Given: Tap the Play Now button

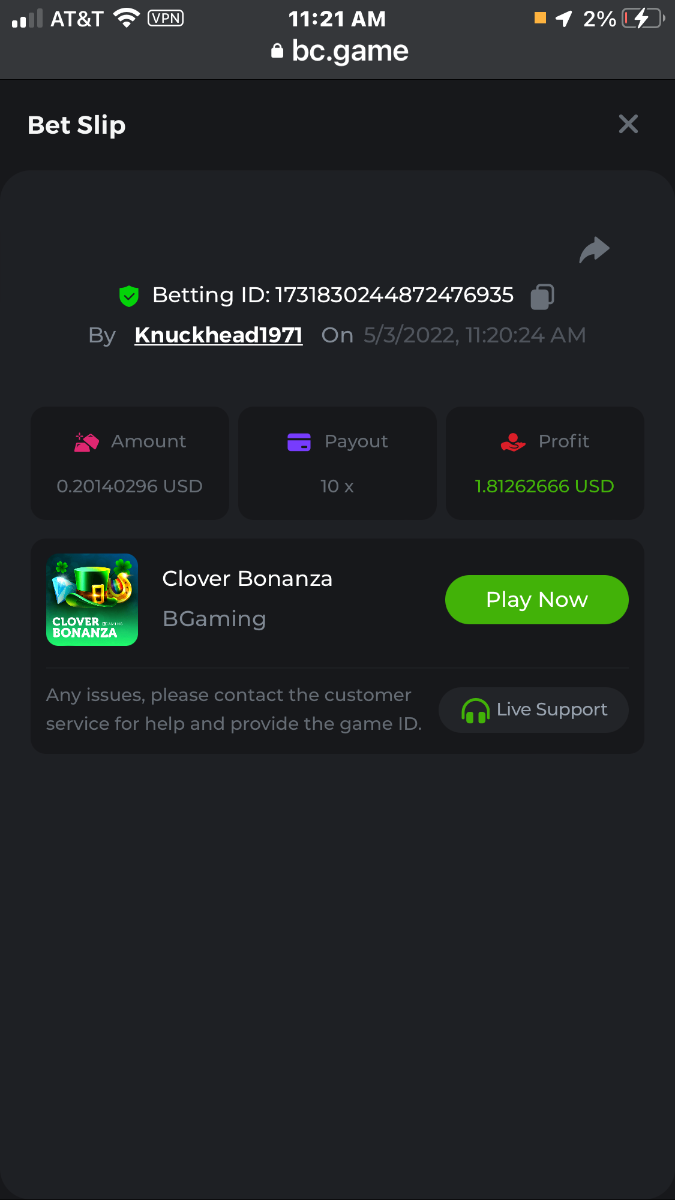Looking at the screenshot, I should coord(536,600).
